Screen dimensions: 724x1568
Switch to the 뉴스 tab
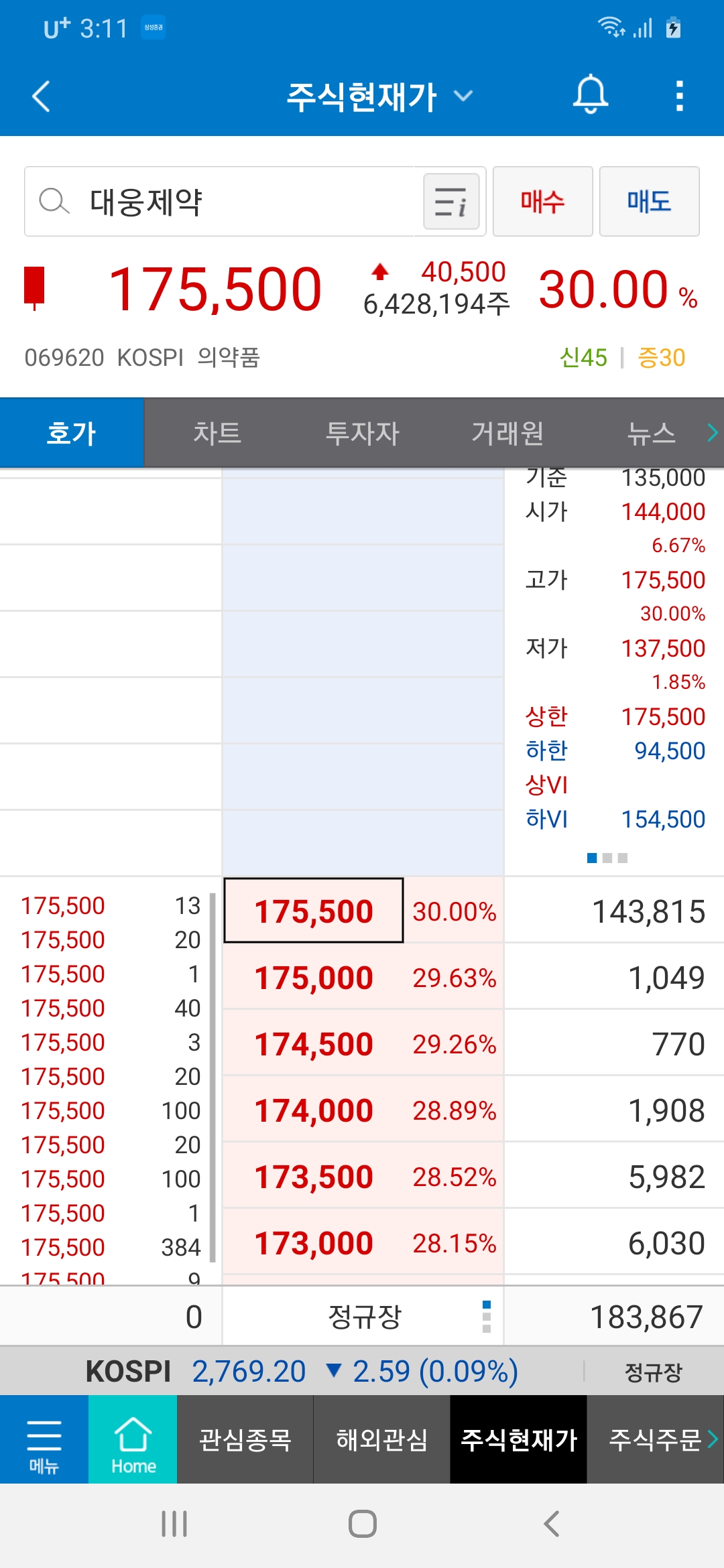click(x=650, y=433)
